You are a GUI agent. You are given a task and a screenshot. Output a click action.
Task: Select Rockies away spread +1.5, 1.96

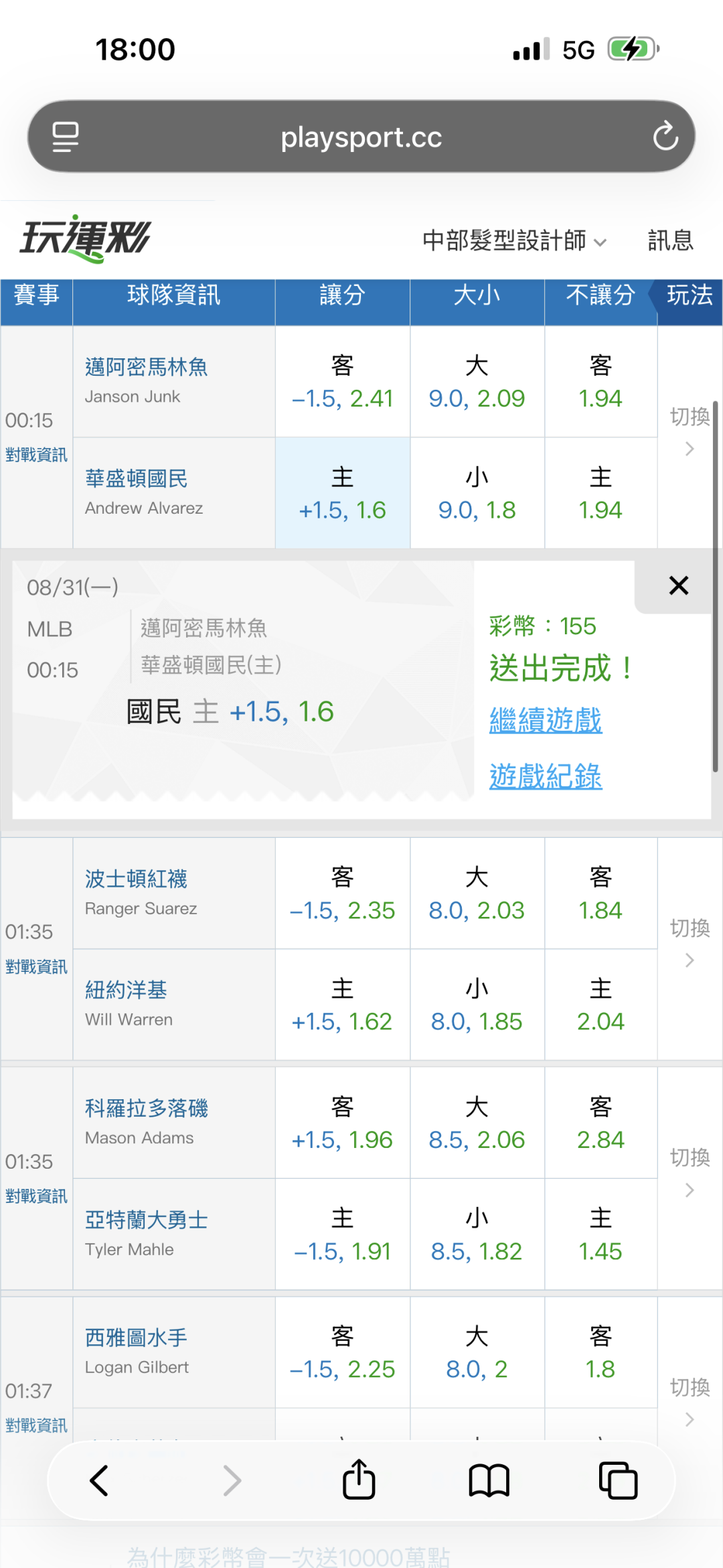pos(342,1123)
